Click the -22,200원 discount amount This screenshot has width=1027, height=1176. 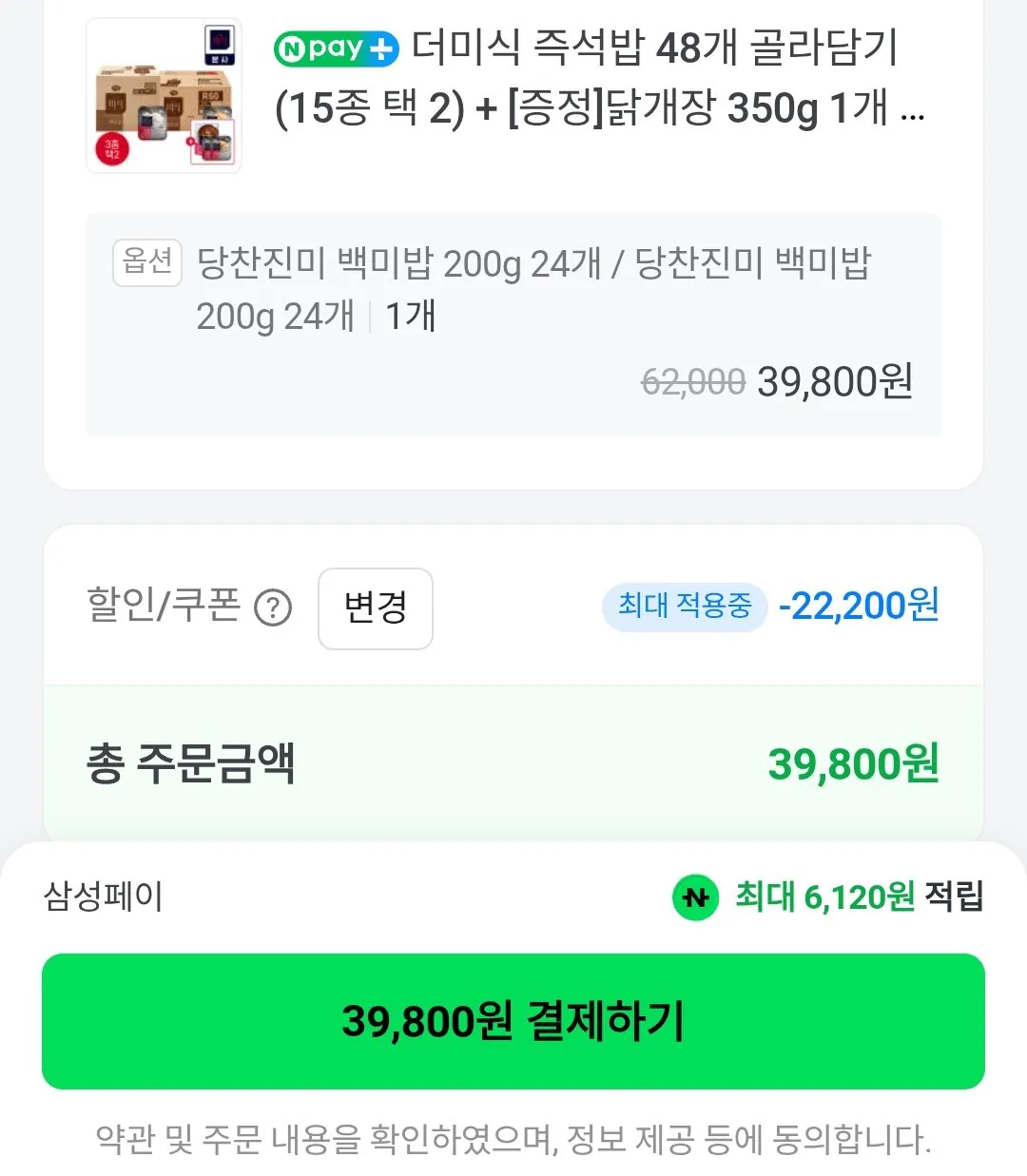pyautogui.click(x=855, y=607)
